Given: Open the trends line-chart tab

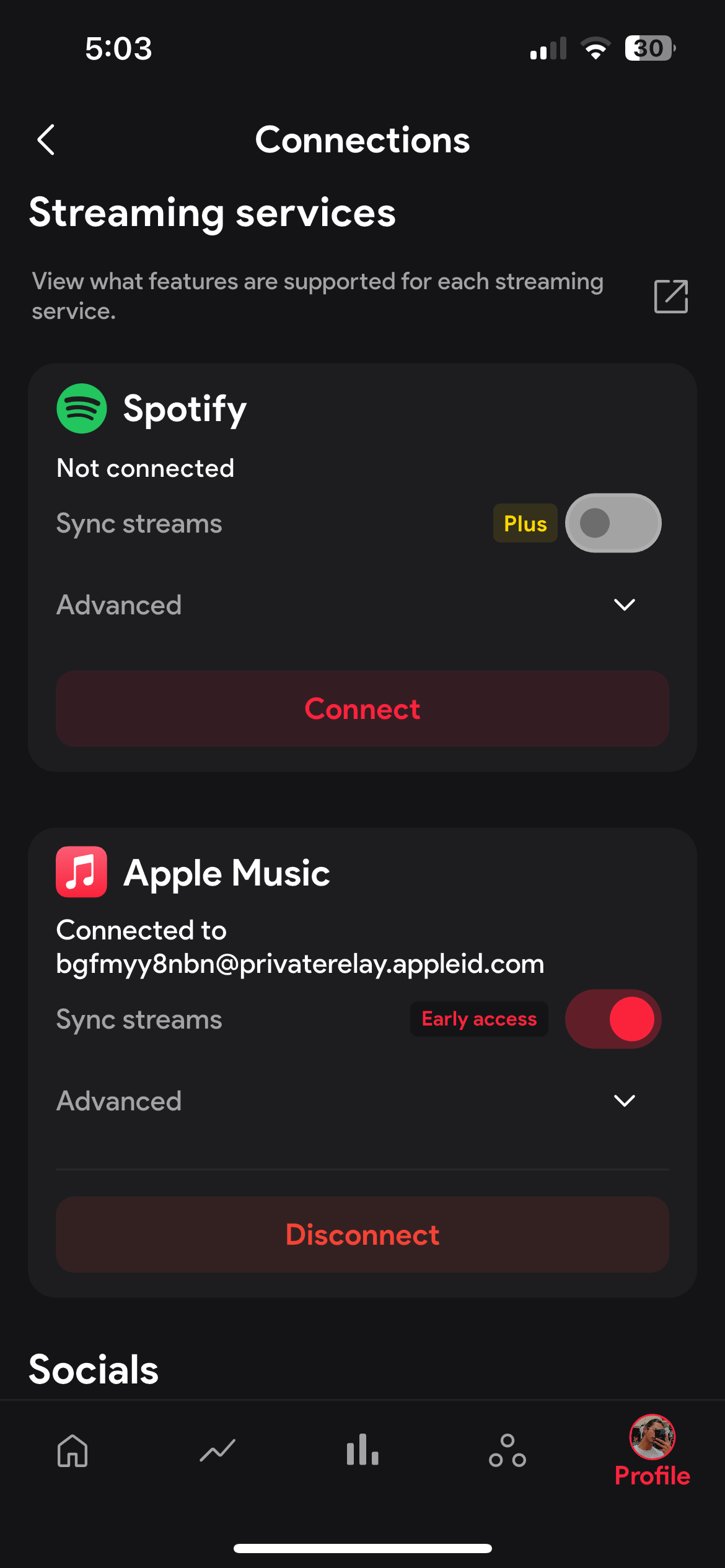Looking at the screenshot, I should pos(217,1451).
